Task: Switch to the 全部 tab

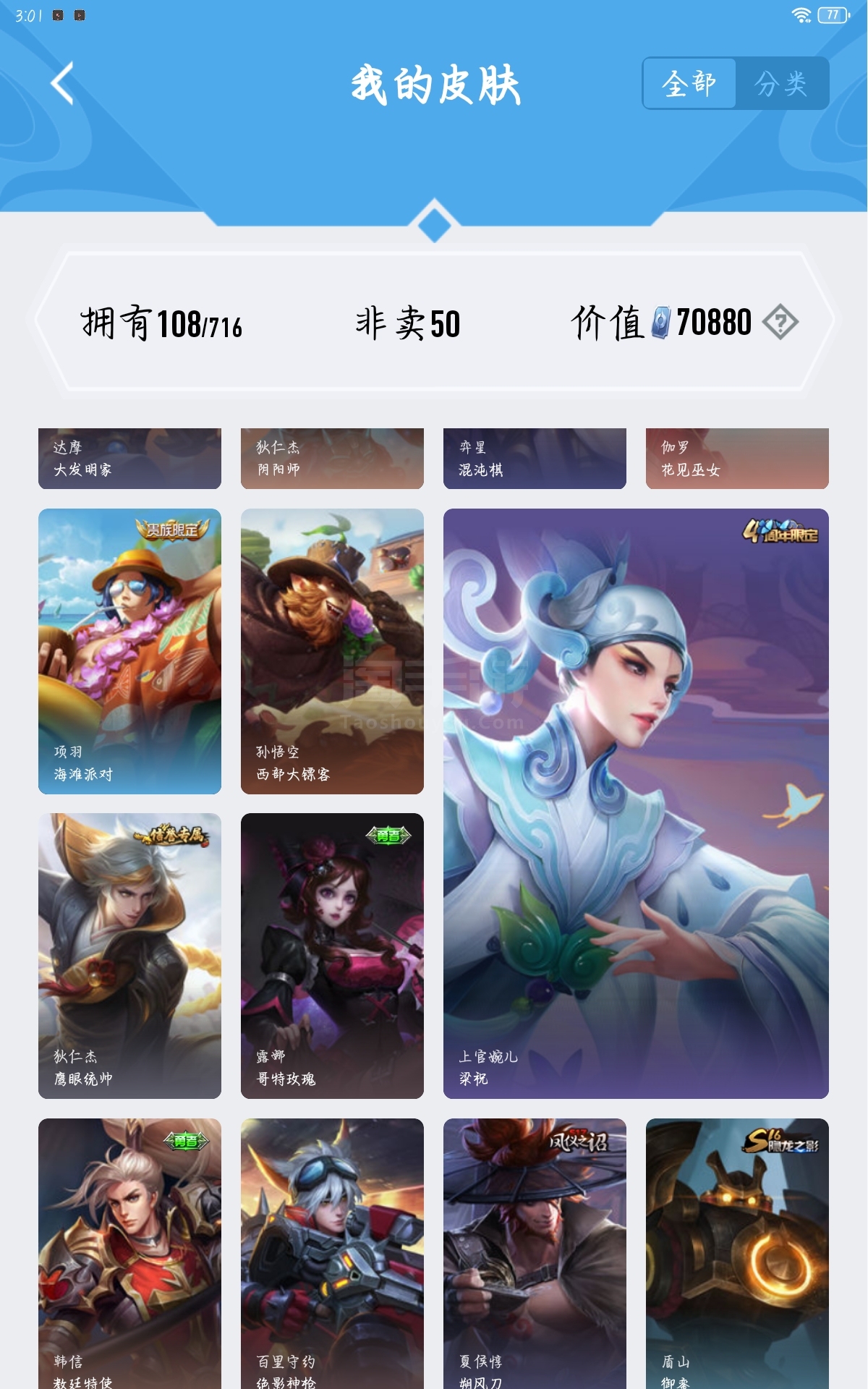Action: pyautogui.click(x=689, y=84)
